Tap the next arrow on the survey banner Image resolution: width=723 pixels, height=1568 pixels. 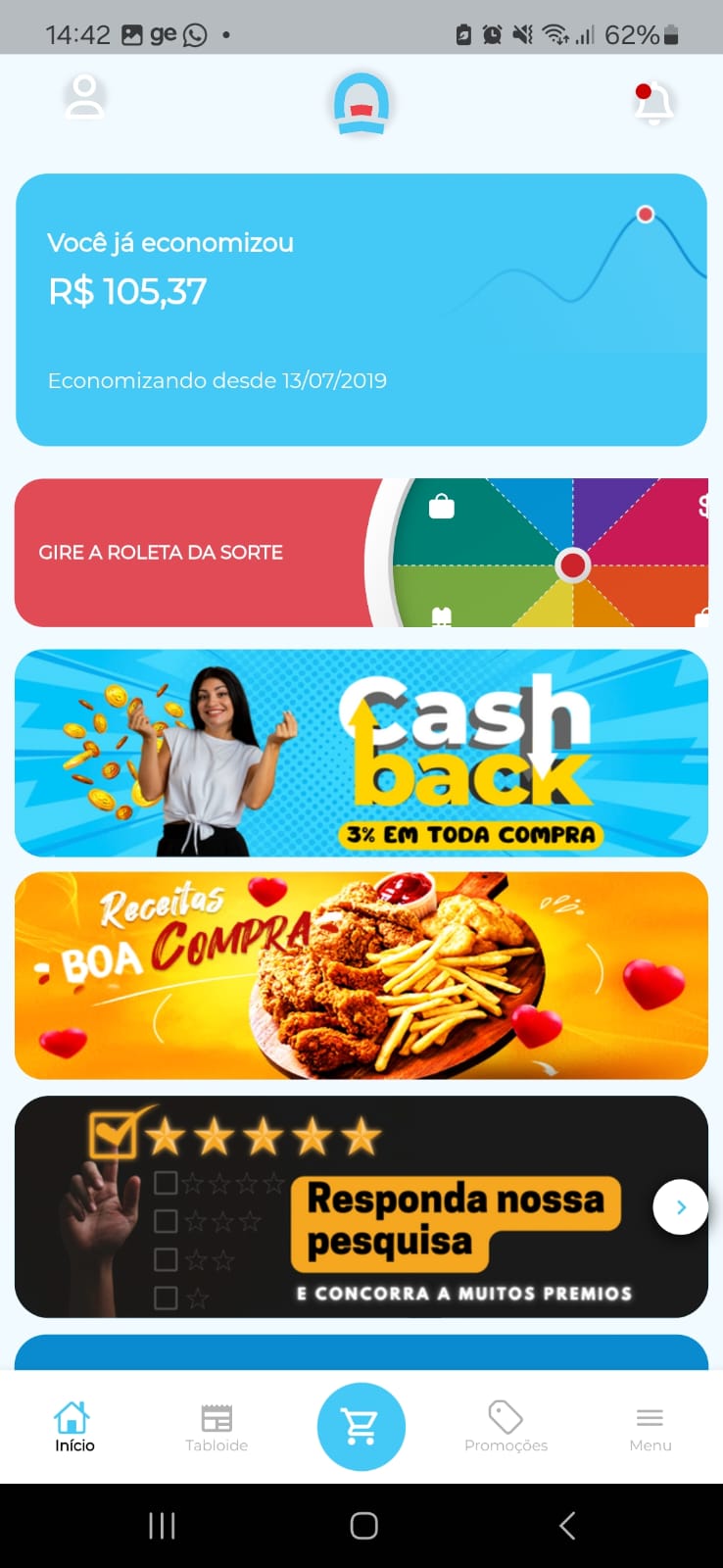[x=680, y=1207]
